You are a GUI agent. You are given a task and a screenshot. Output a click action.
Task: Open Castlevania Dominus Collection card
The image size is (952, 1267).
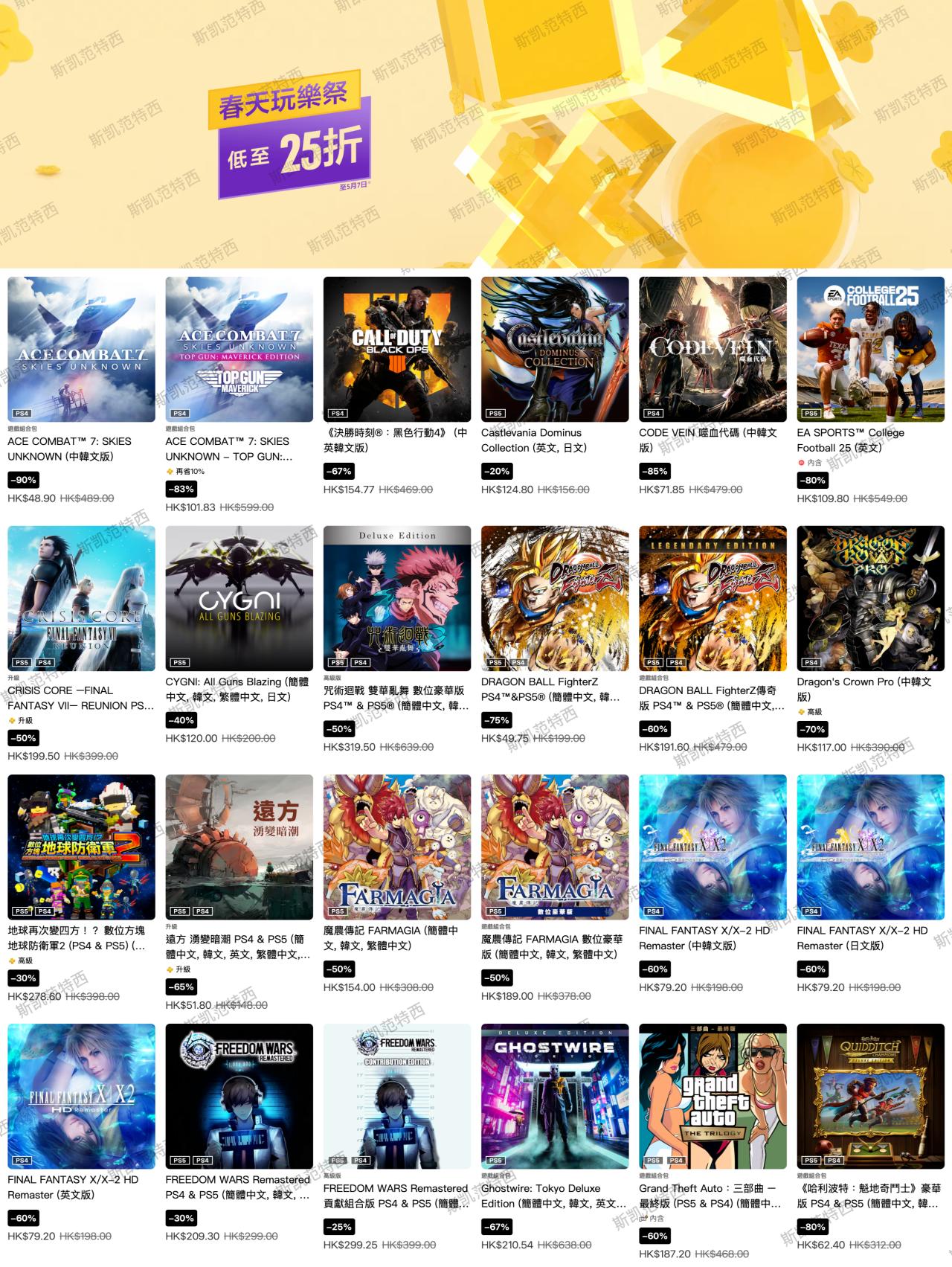(x=555, y=349)
